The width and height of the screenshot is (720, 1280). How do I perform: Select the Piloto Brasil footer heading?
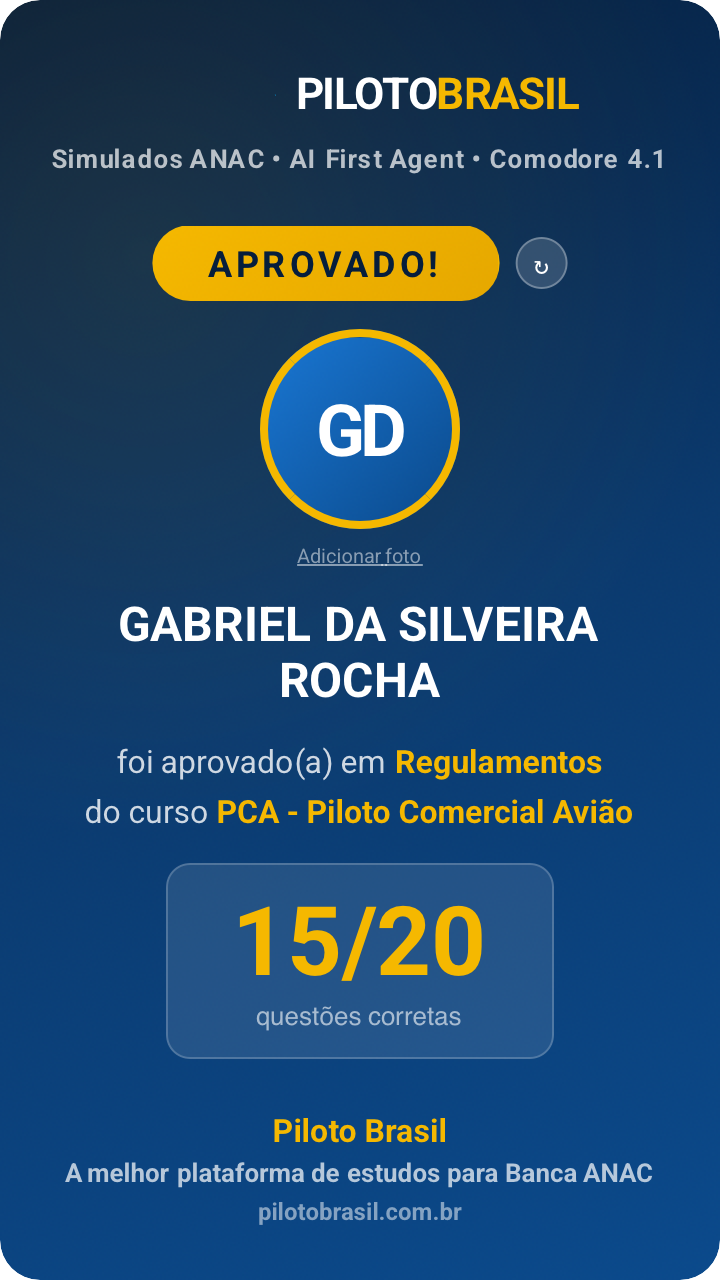pyautogui.click(x=360, y=1131)
